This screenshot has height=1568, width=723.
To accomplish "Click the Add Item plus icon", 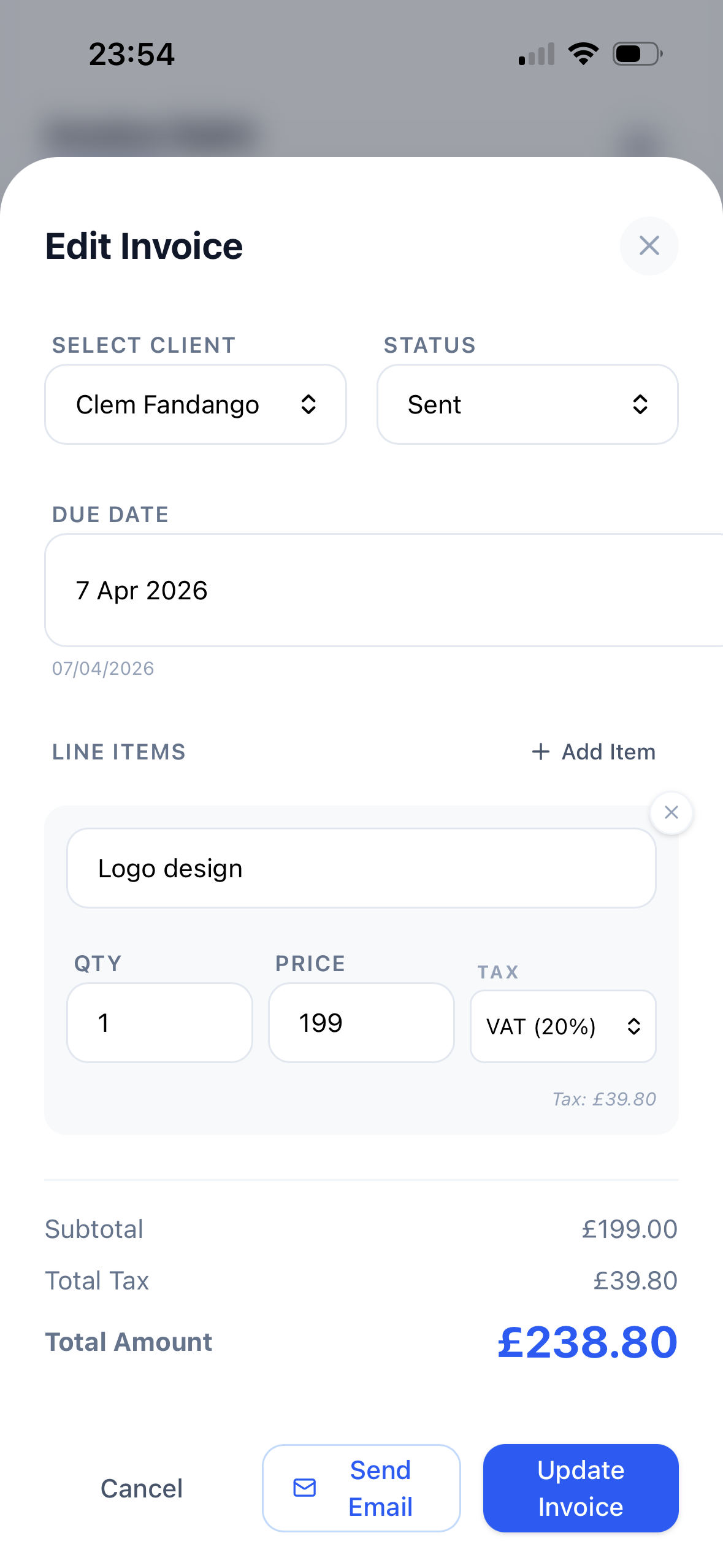I will (x=542, y=751).
